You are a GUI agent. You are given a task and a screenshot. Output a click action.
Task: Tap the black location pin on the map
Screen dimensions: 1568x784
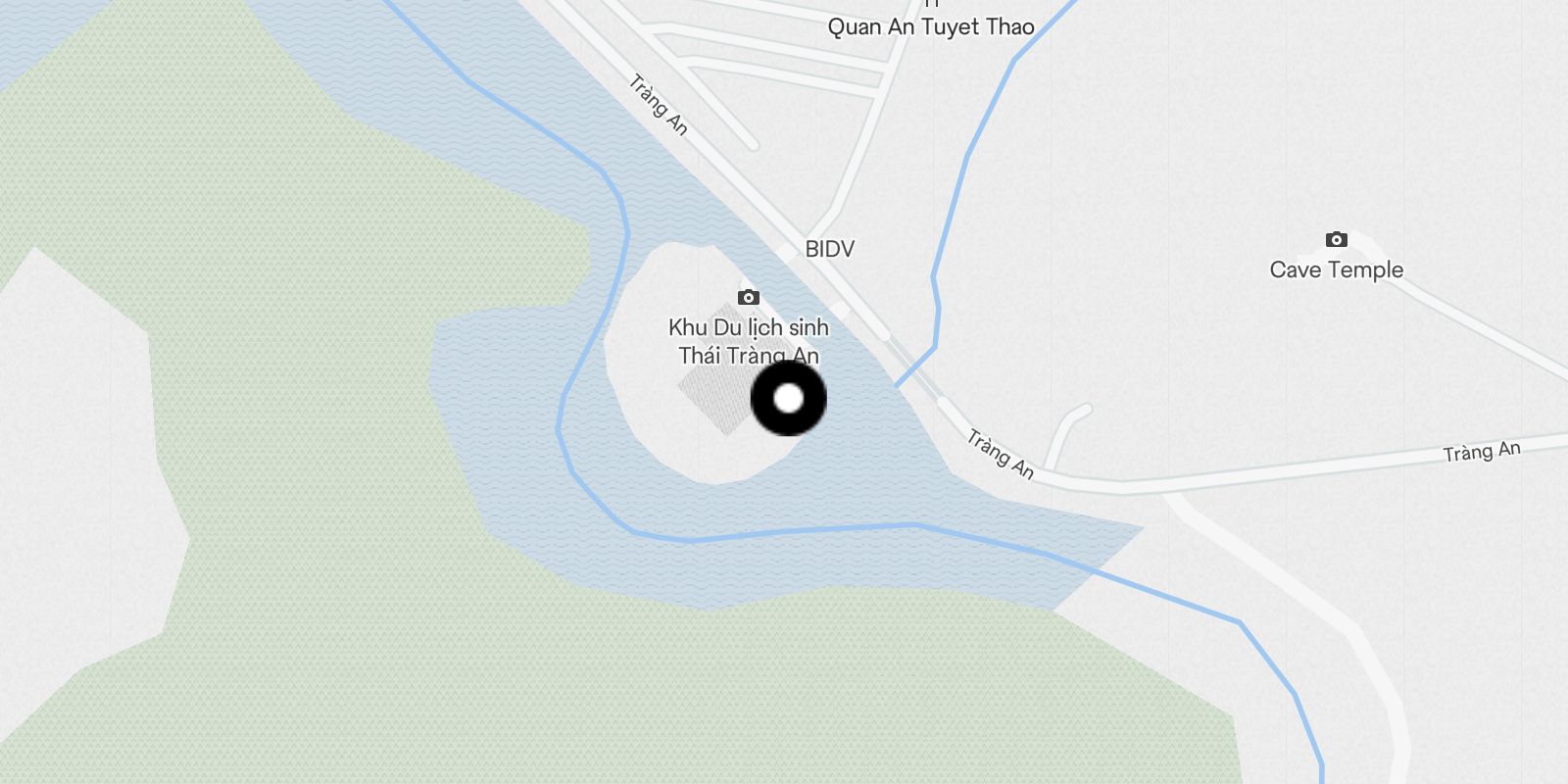coord(789,399)
